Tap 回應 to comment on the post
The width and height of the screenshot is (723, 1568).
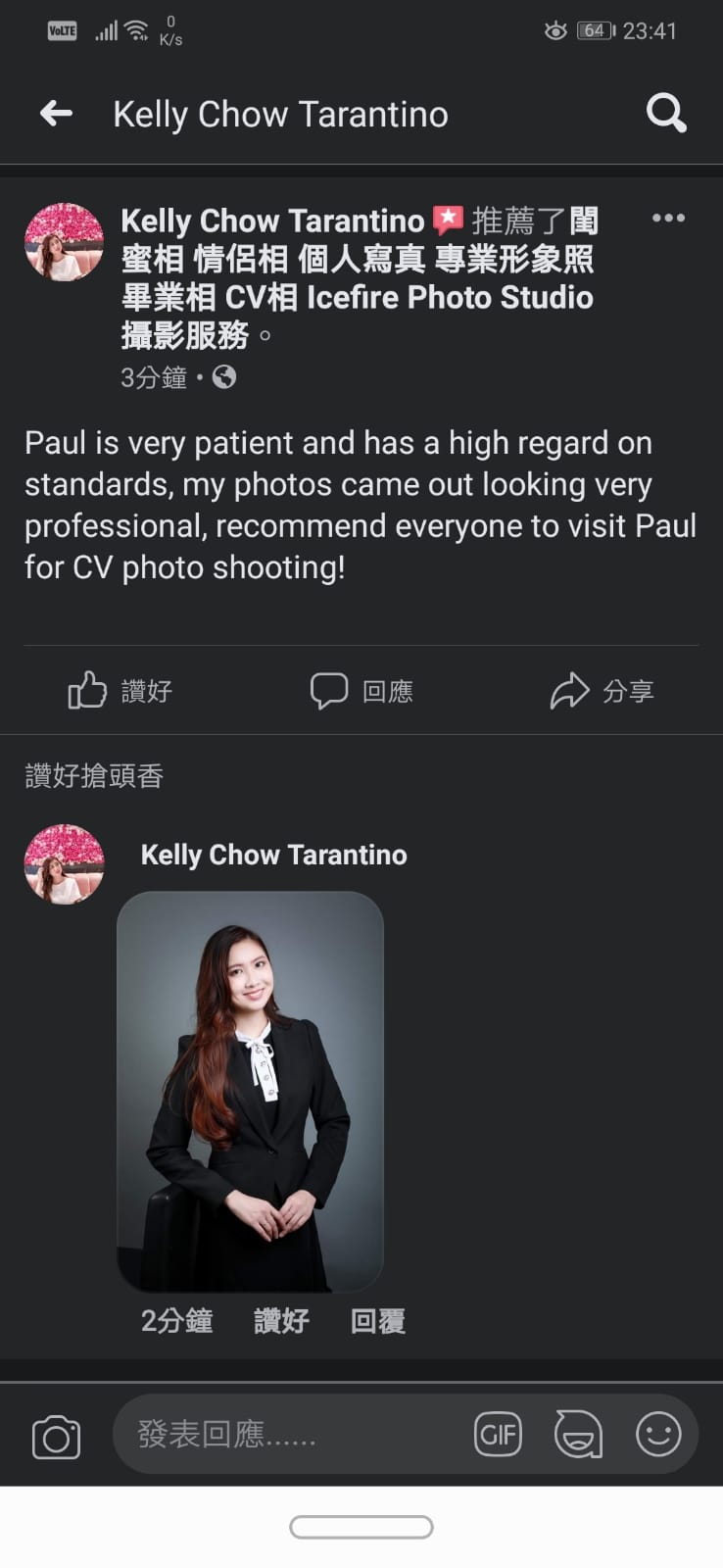361,691
